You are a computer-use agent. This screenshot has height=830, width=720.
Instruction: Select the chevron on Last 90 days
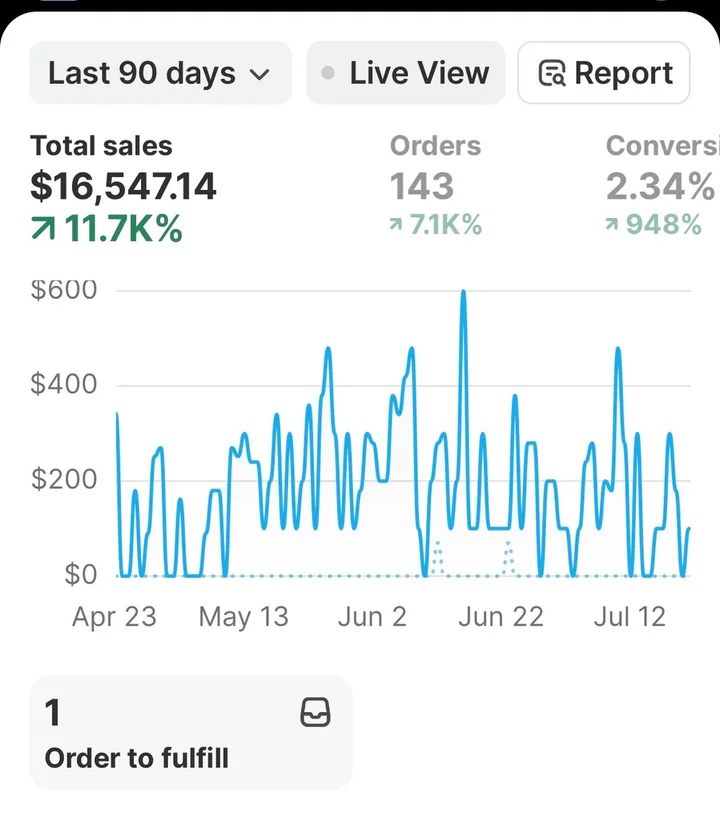[260, 72]
